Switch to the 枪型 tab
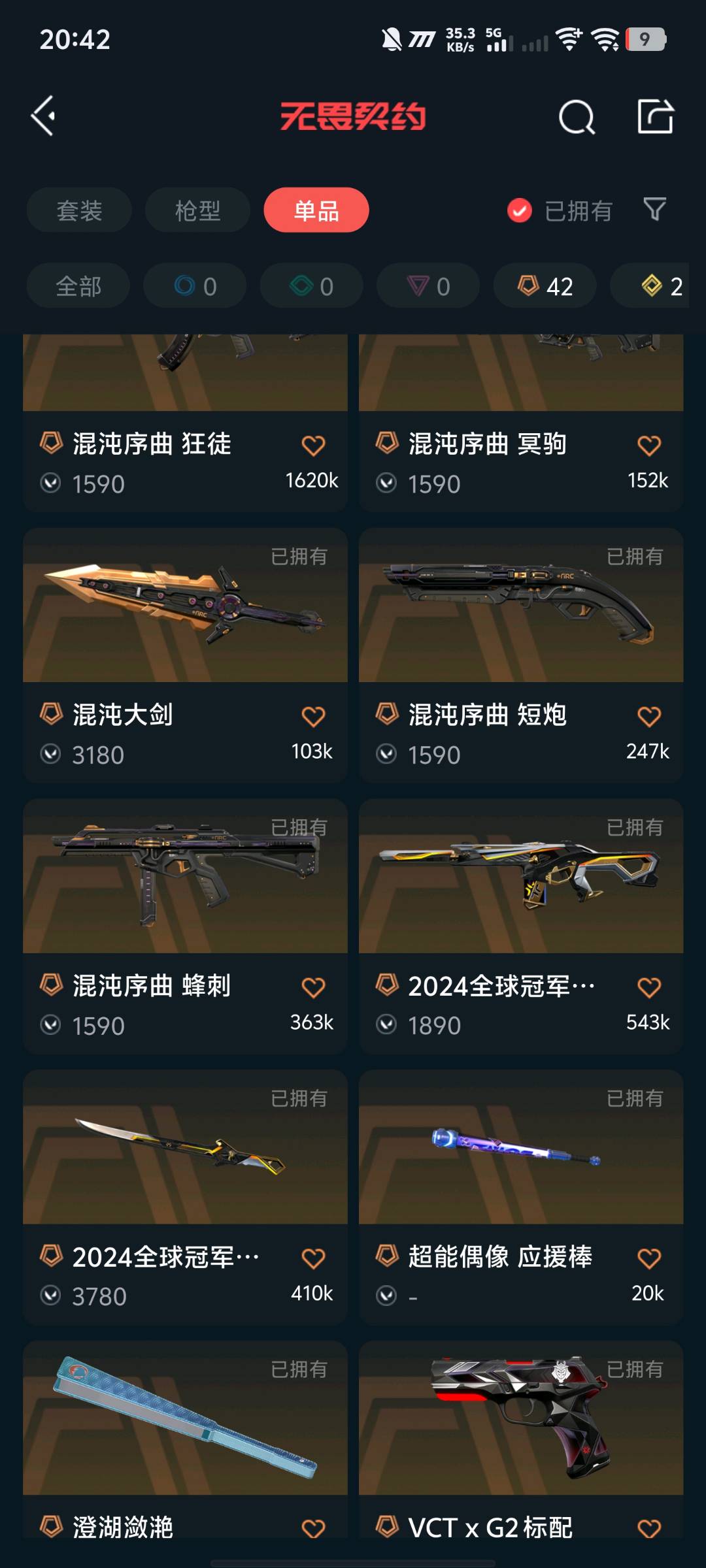 pyautogui.click(x=197, y=210)
